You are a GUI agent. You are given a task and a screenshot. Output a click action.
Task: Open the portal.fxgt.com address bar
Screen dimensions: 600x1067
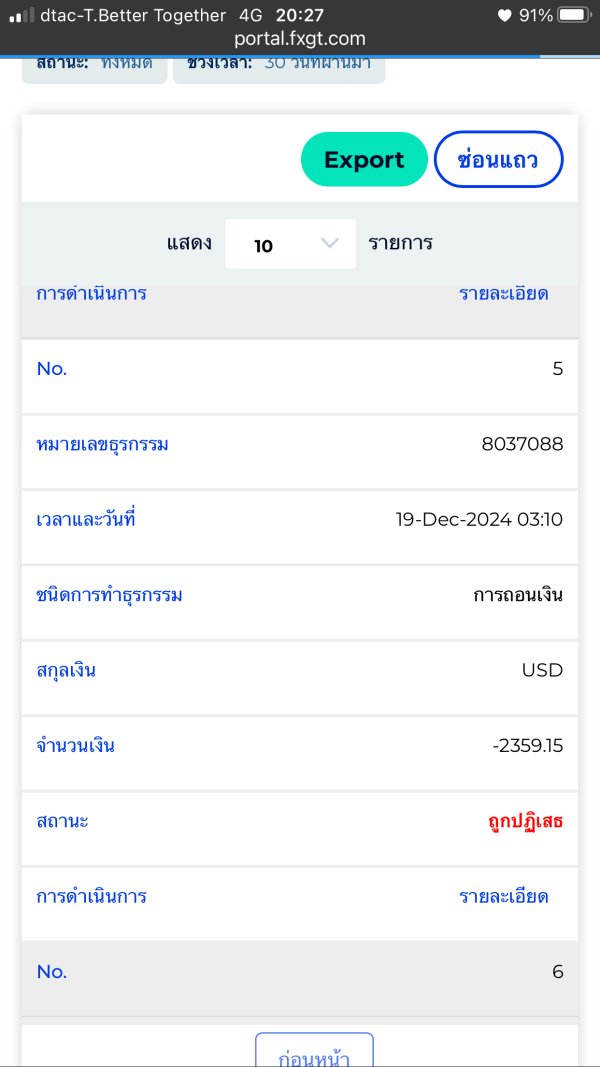300,39
